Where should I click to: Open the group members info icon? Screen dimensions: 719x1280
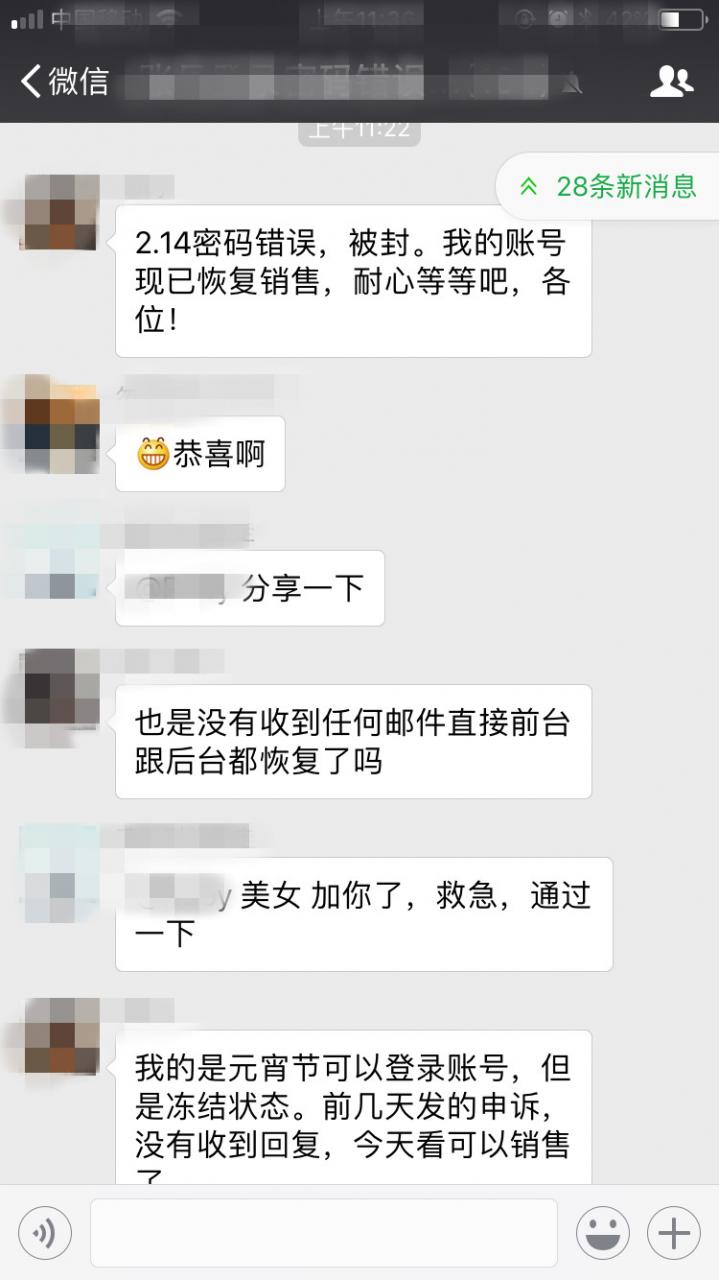[x=671, y=82]
